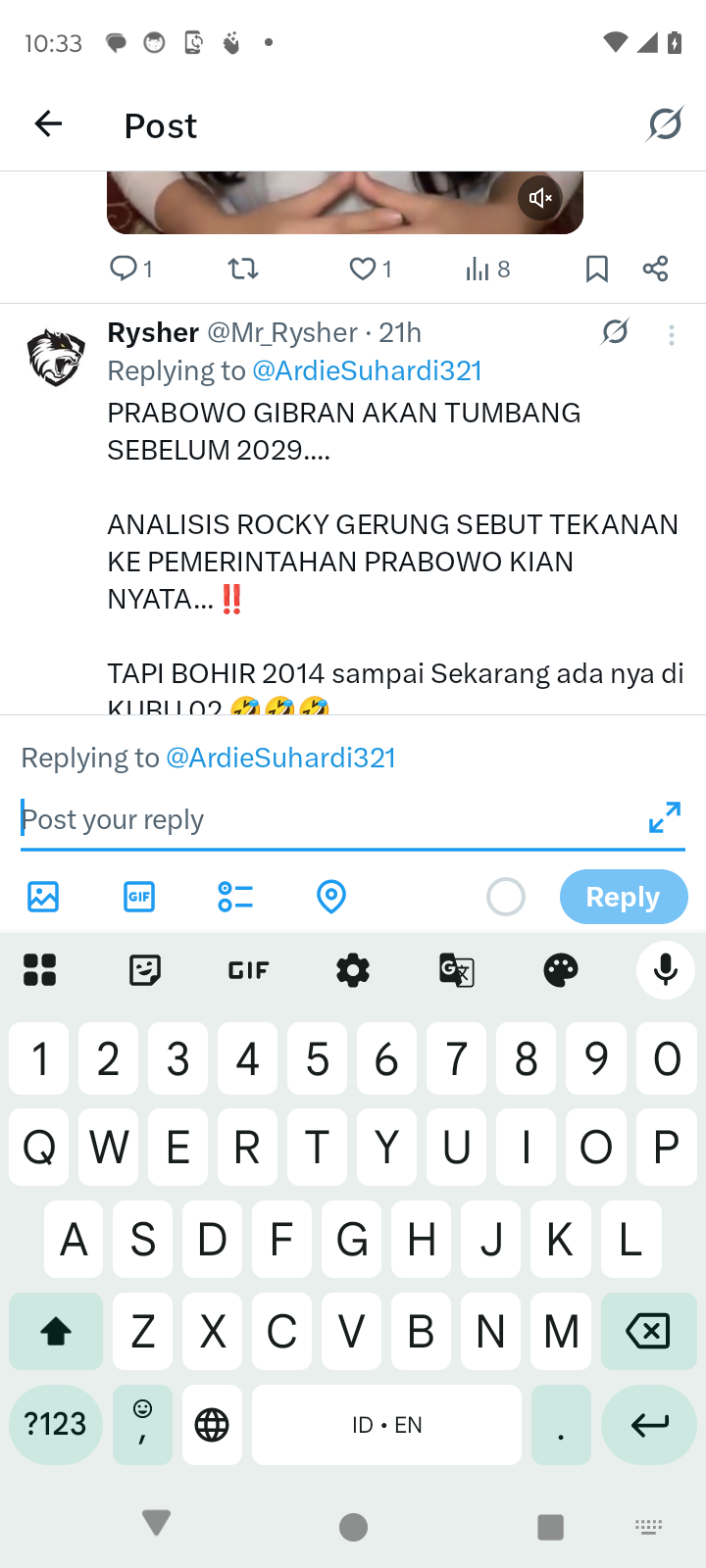Expand the reply composer to full screen
The image size is (706, 1568).
665,817
